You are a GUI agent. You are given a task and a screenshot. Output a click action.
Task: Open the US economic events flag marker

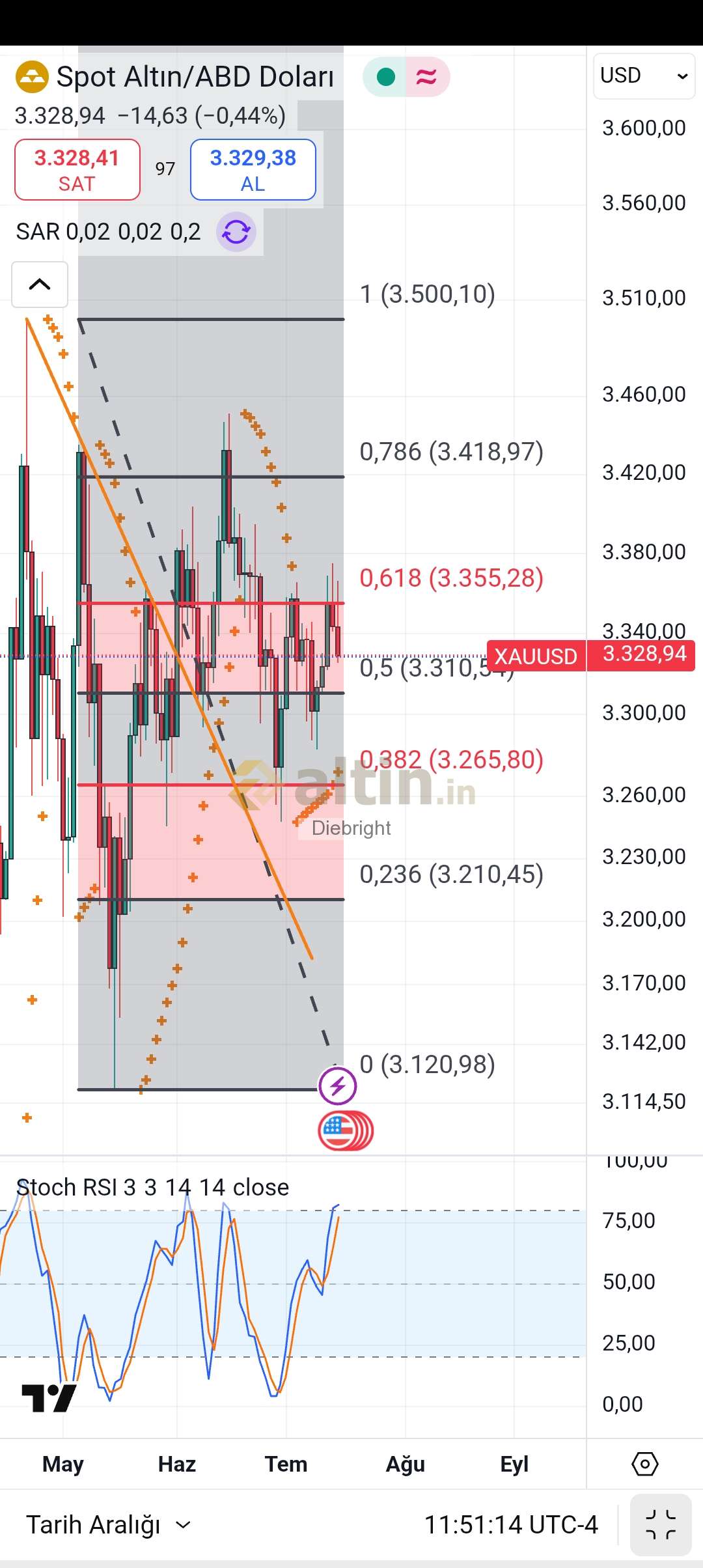point(345,1131)
